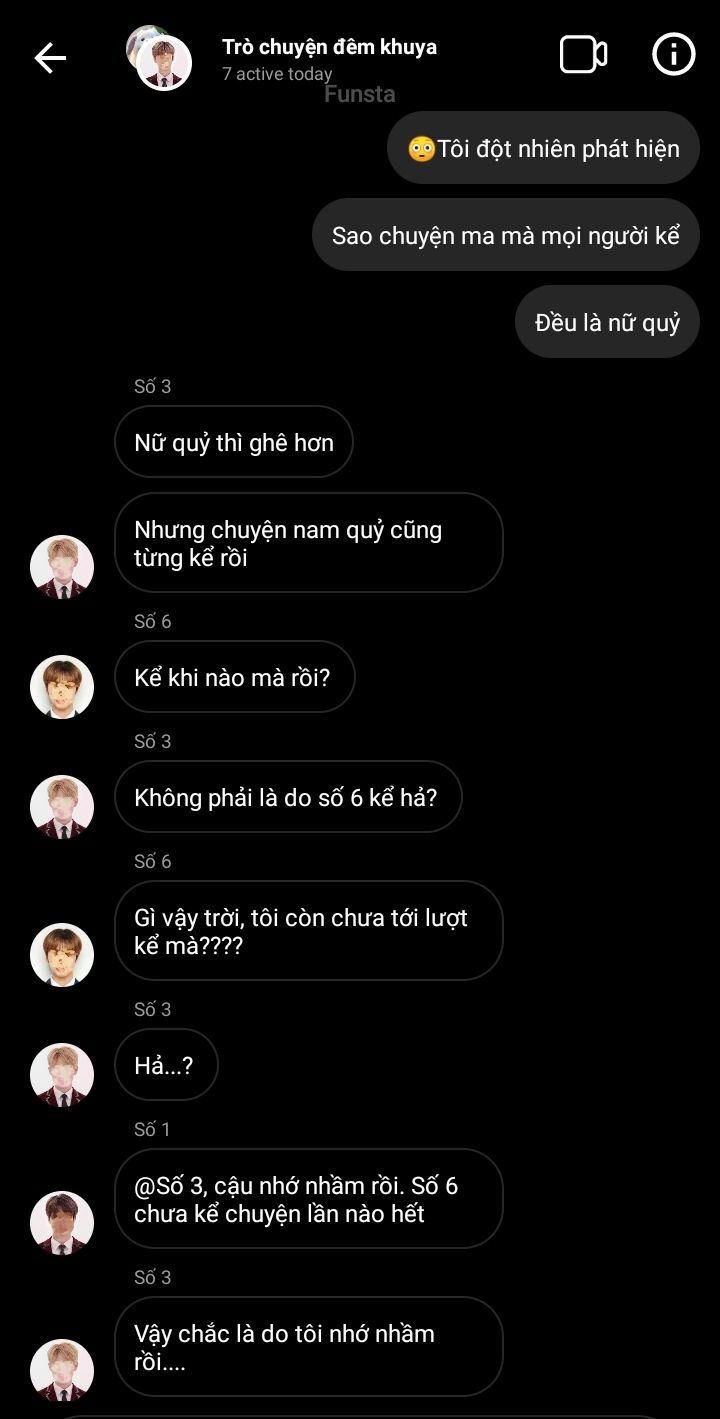View the avatar beside "Không phải là do số 6 kể hả?"

62,807
